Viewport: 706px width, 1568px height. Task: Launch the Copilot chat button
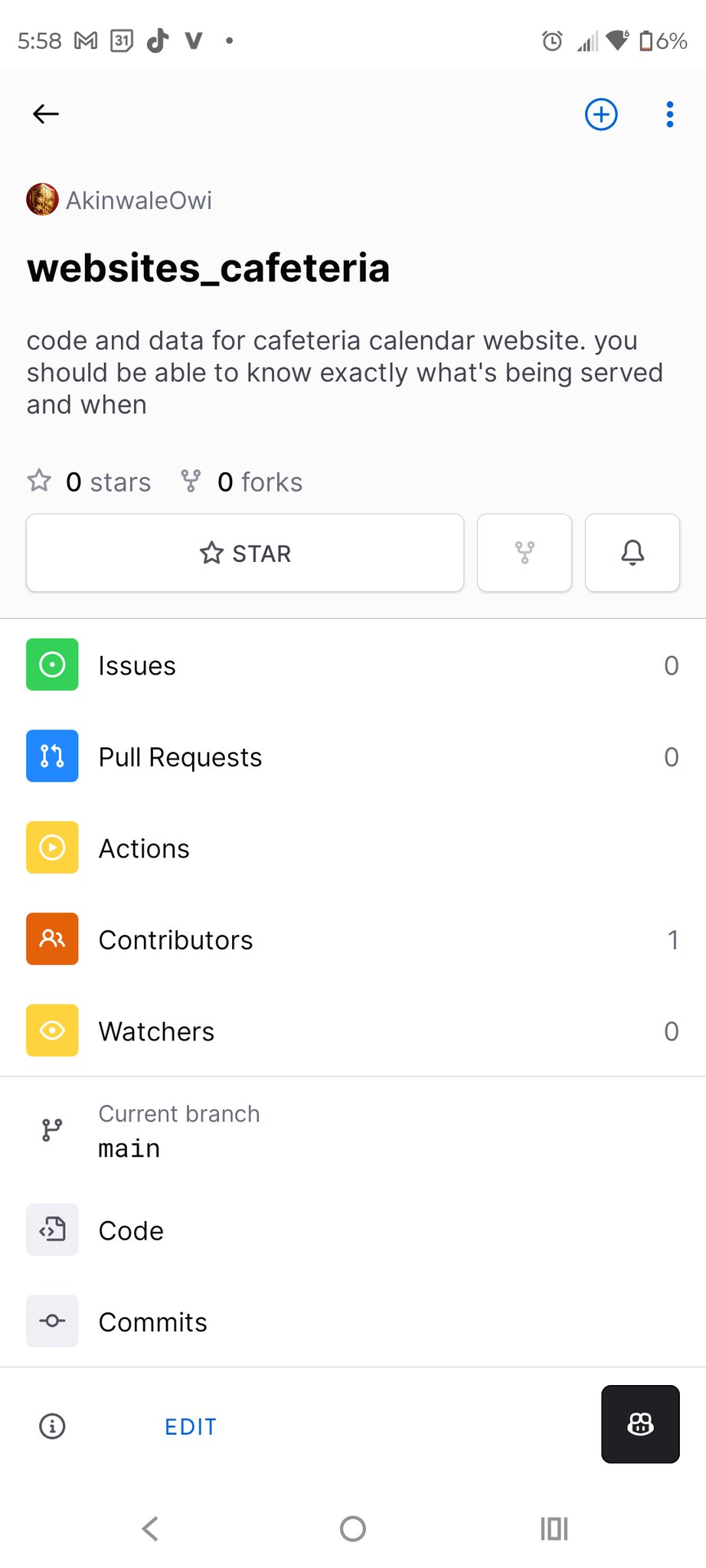(x=640, y=1424)
